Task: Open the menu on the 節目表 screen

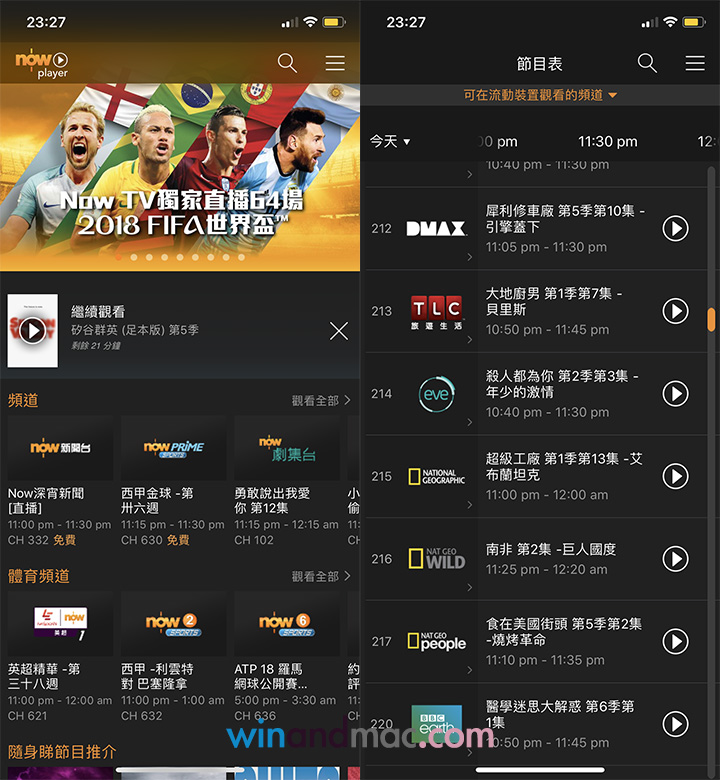Action: pos(695,63)
